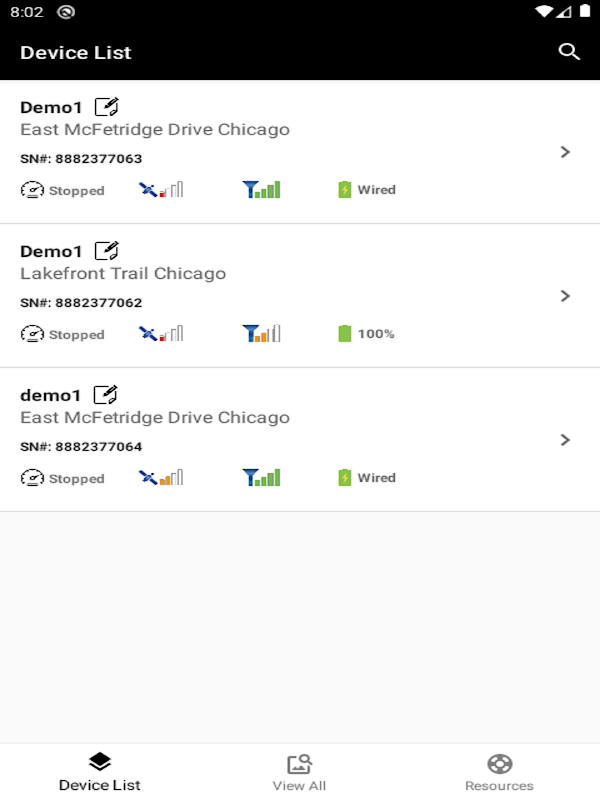Edit name of device SN 8882377064
The image size is (600, 800).
(x=106, y=394)
